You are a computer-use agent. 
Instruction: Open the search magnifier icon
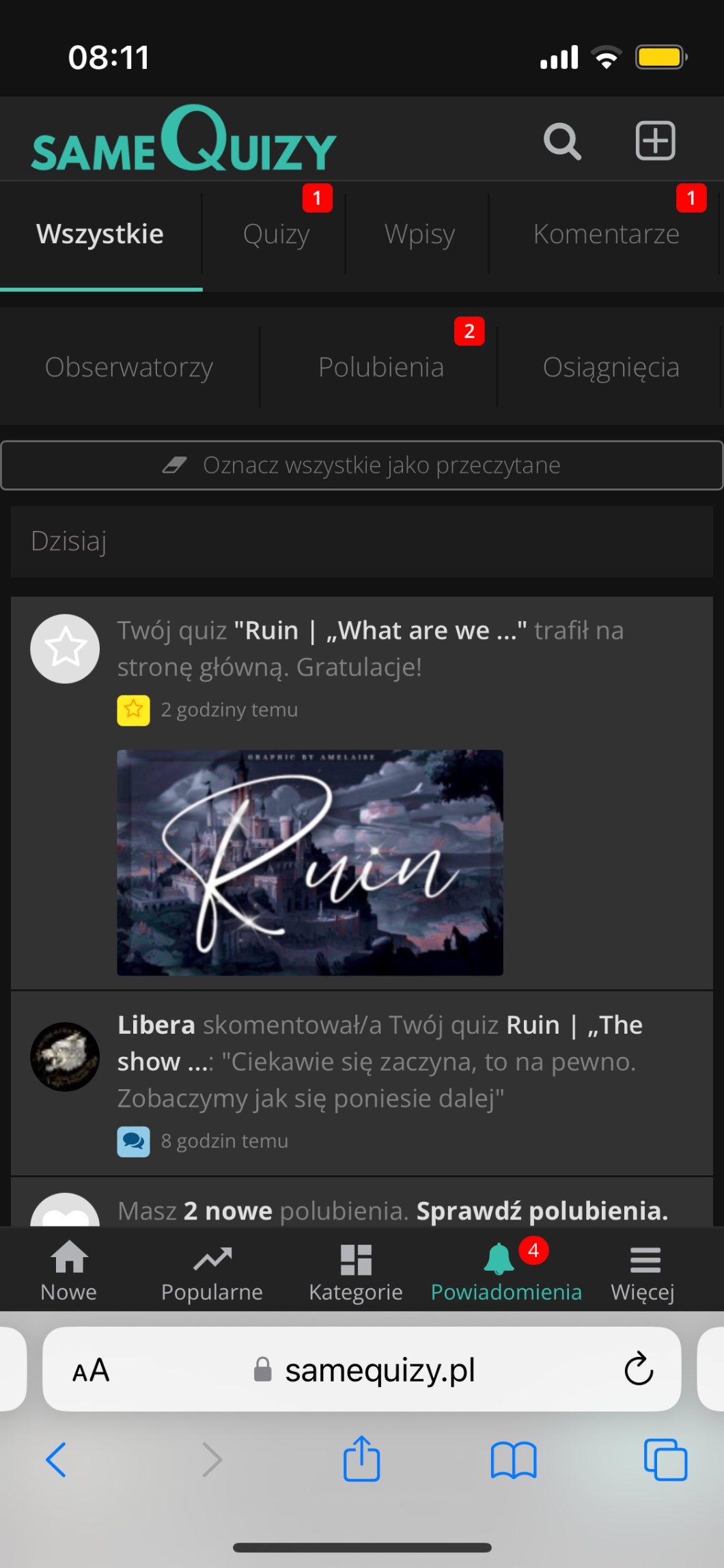[562, 141]
